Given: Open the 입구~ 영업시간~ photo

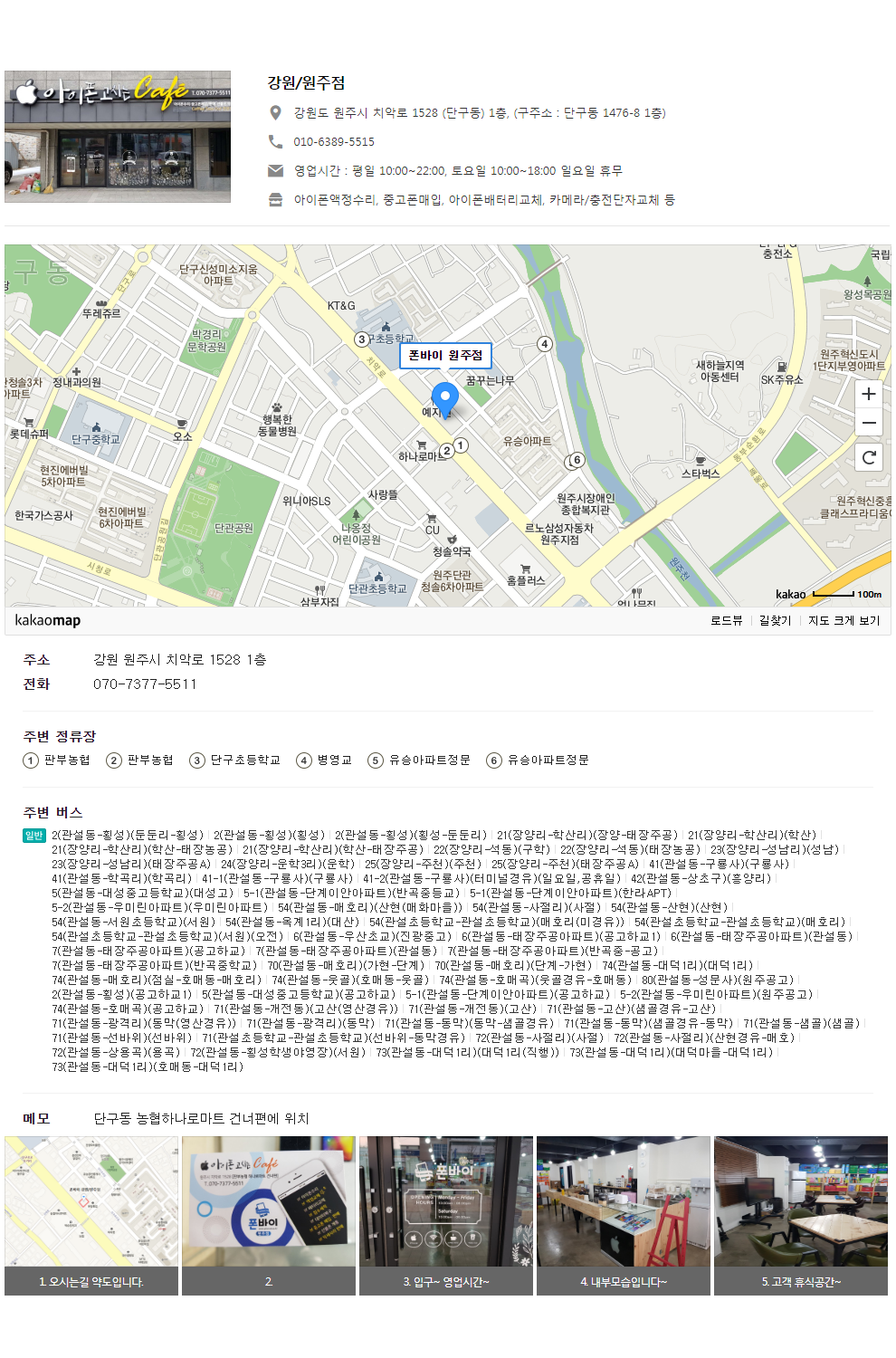Looking at the screenshot, I should [x=446, y=1215].
